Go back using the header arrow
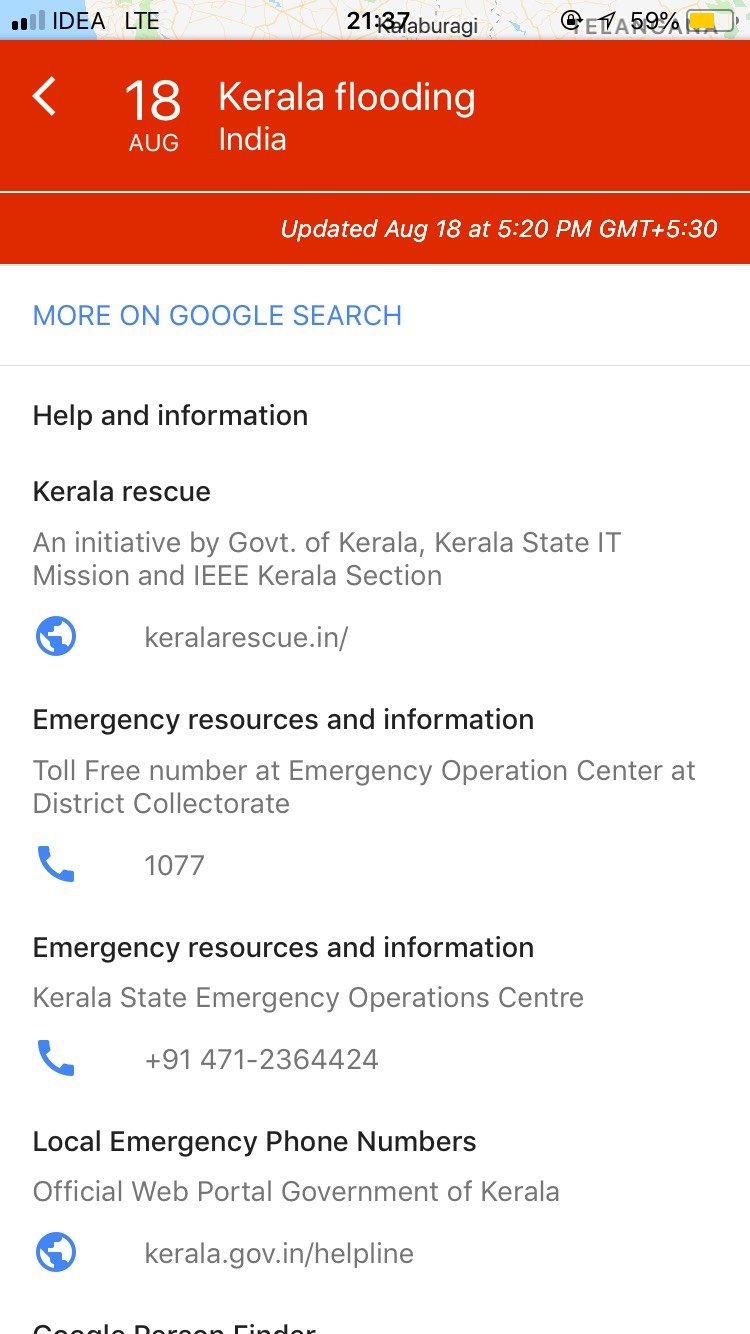The width and height of the screenshot is (750, 1334). 45,97
